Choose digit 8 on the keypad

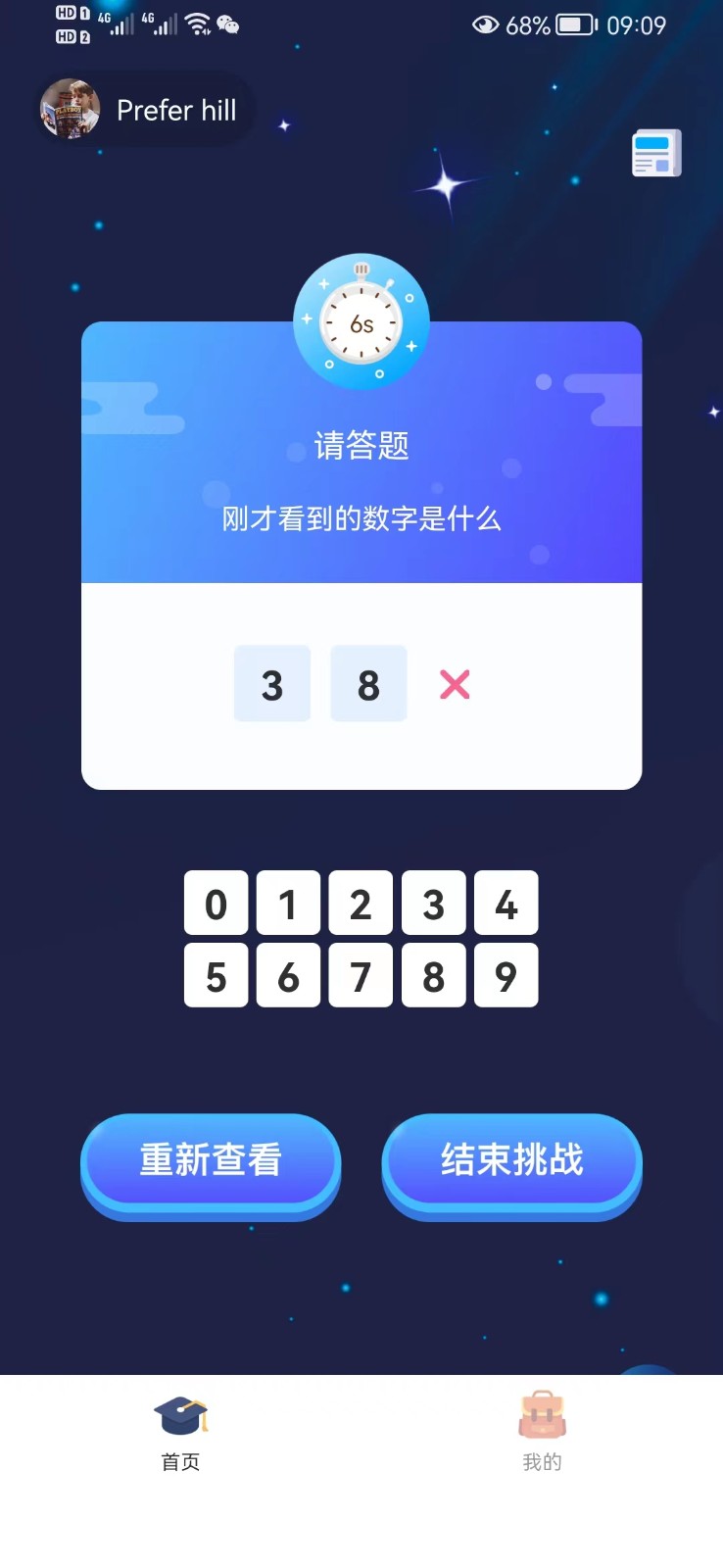pyautogui.click(x=433, y=976)
